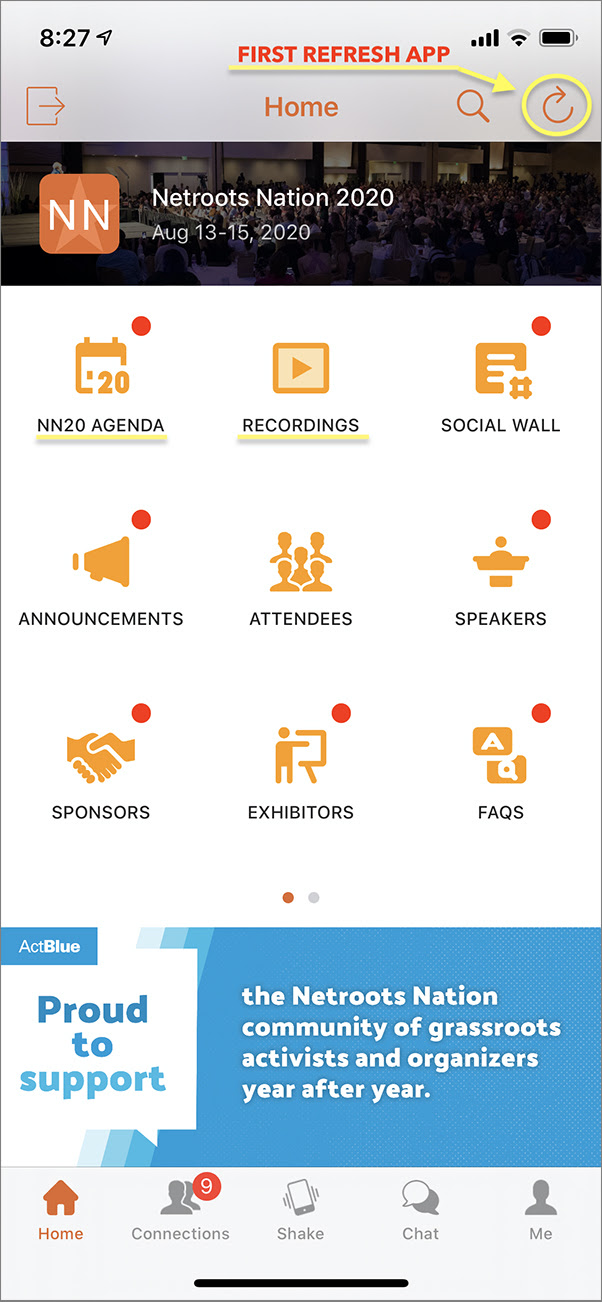Switch to the Connections tab
602x1302 pixels.
click(181, 1209)
